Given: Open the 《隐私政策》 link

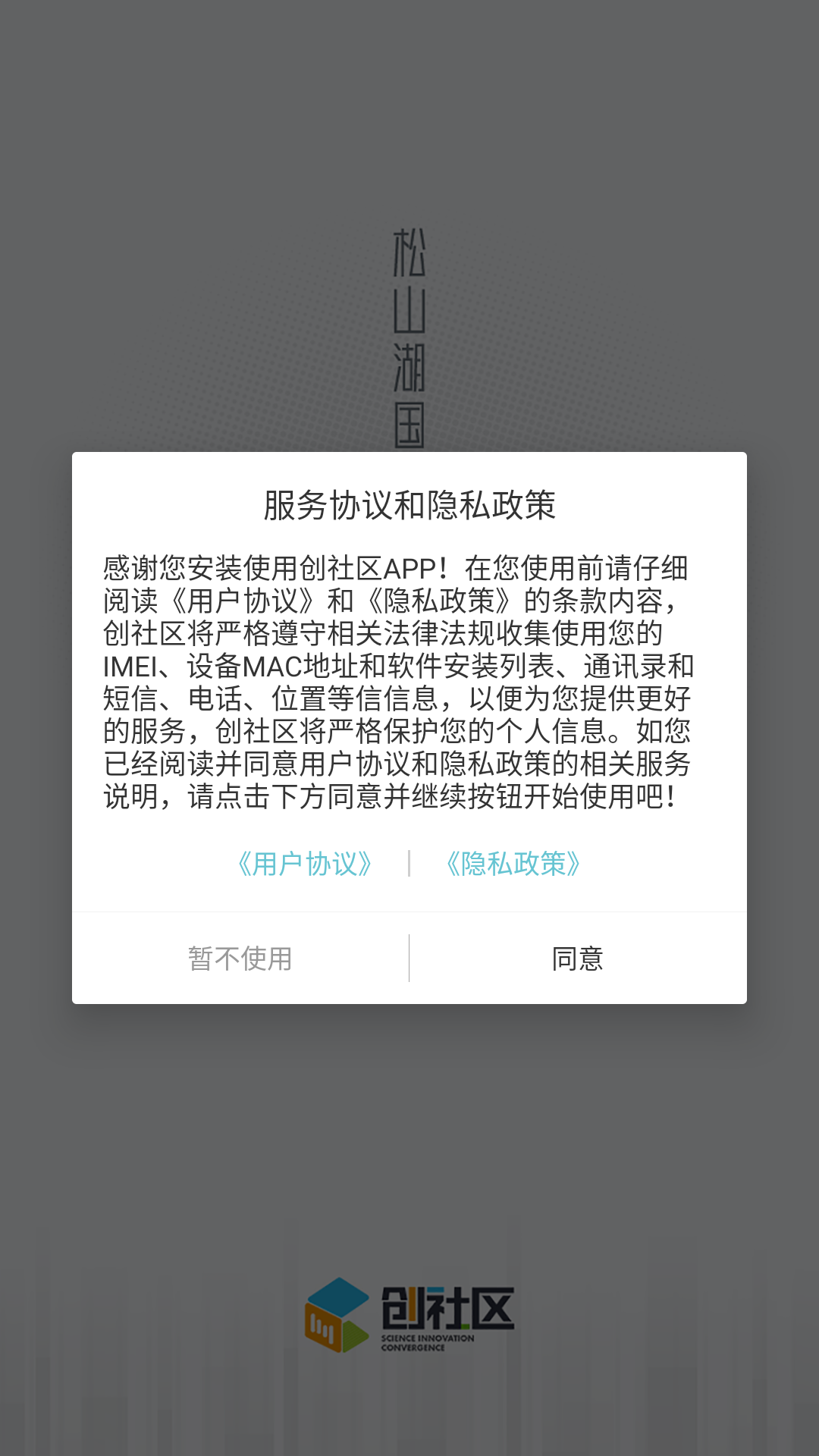Looking at the screenshot, I should point(513,864).
